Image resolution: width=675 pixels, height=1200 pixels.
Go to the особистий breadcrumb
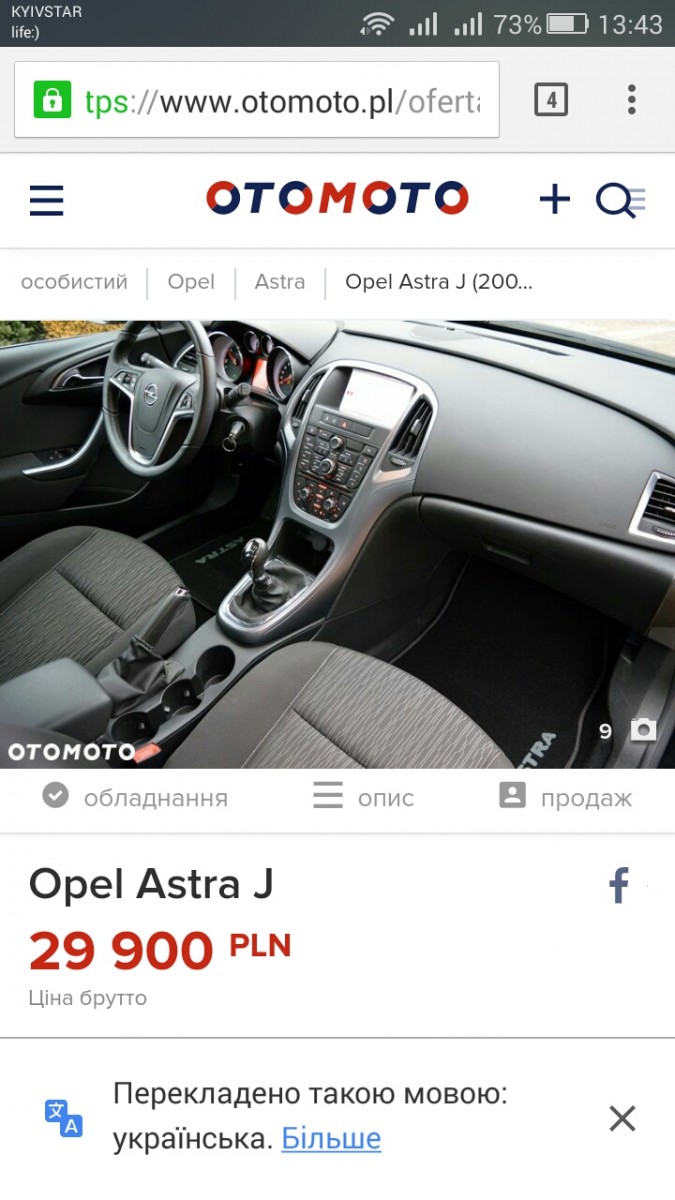pos(74,282)
